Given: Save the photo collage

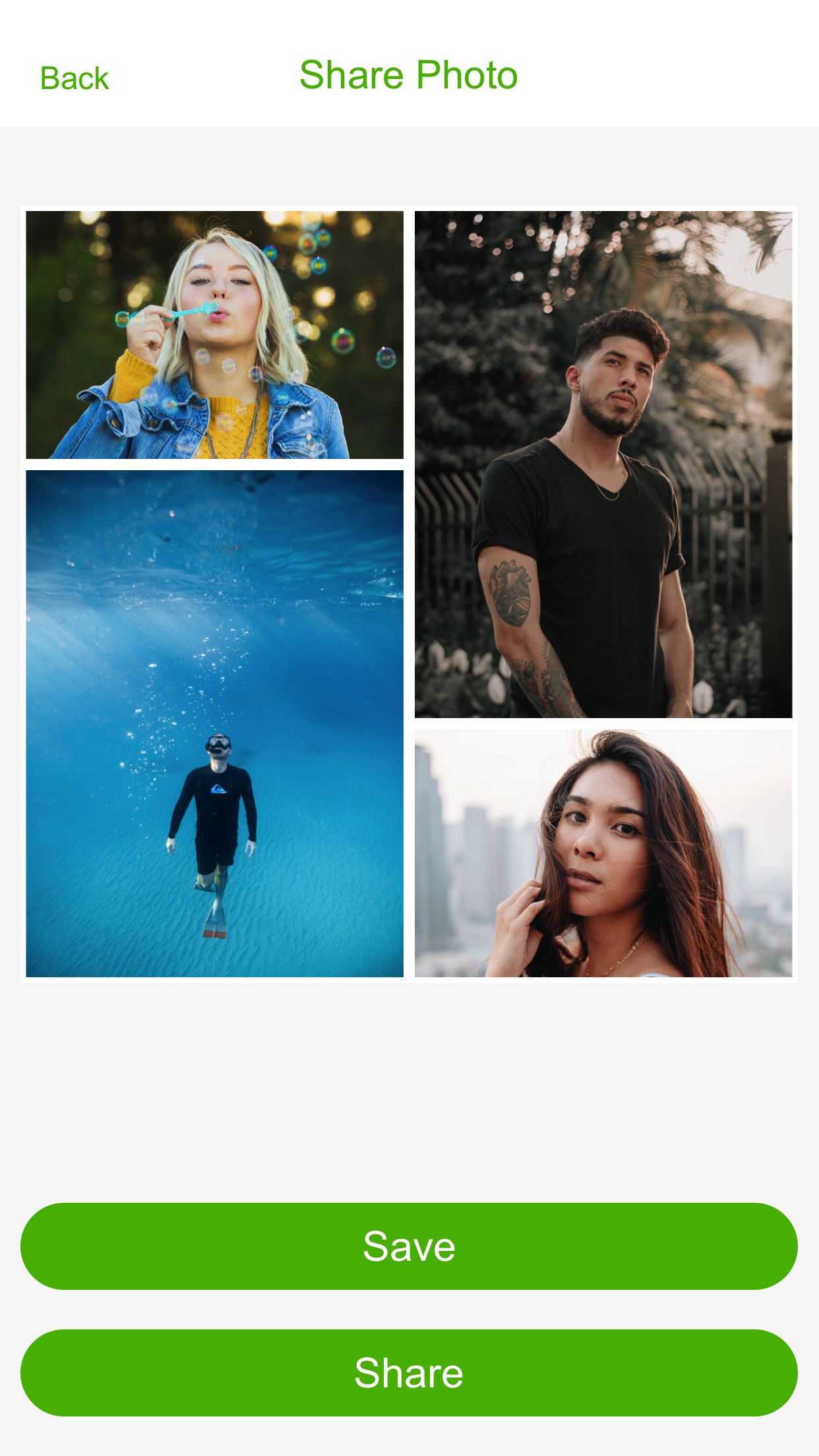Looking at the screenshot, I should (409, 1246).
